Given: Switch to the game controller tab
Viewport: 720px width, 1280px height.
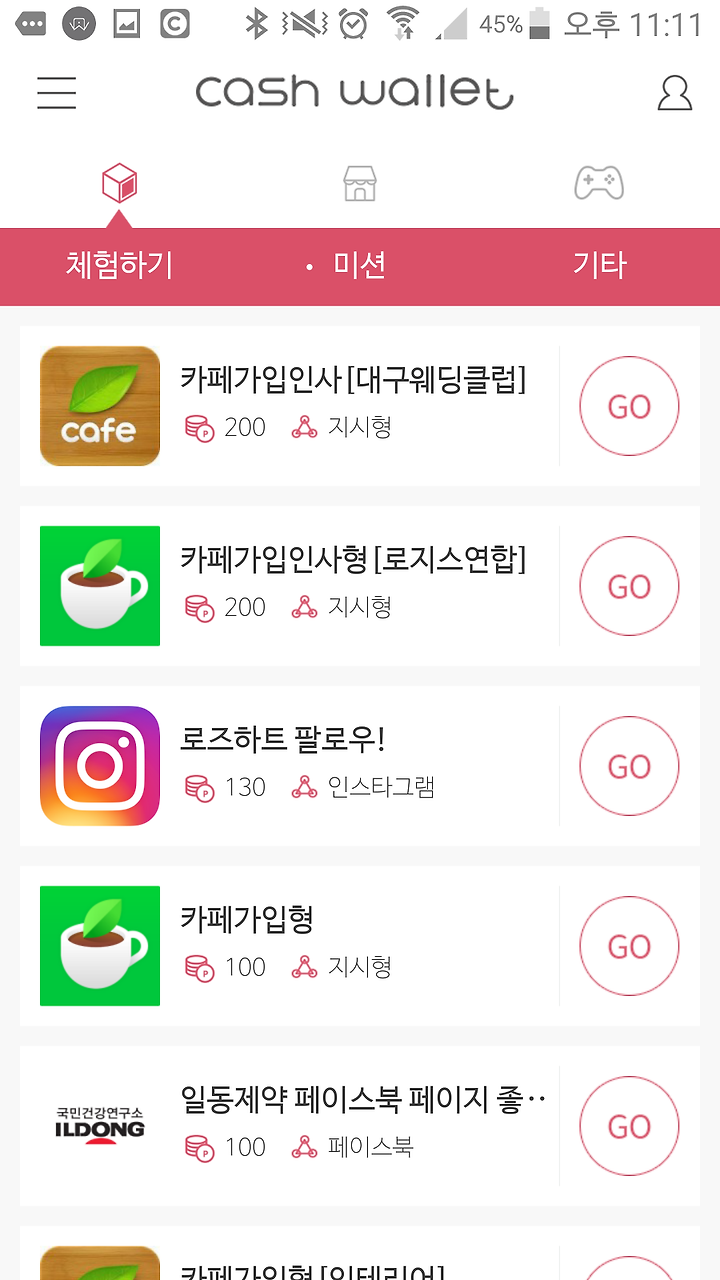Looking at the screenshot, I should (599, 184).
